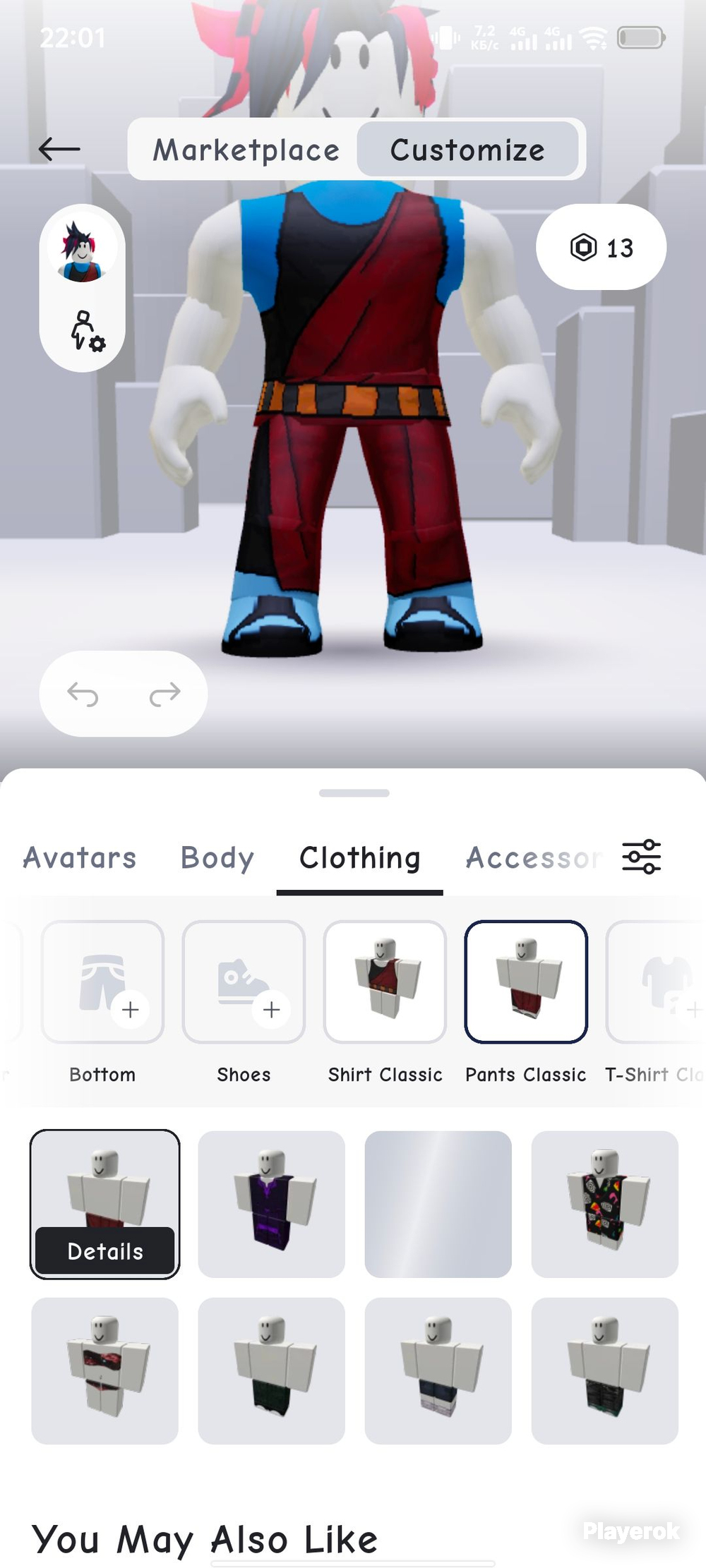Open the Accessories tab
Screen dimensions: 706x1568
coord(534,857)
